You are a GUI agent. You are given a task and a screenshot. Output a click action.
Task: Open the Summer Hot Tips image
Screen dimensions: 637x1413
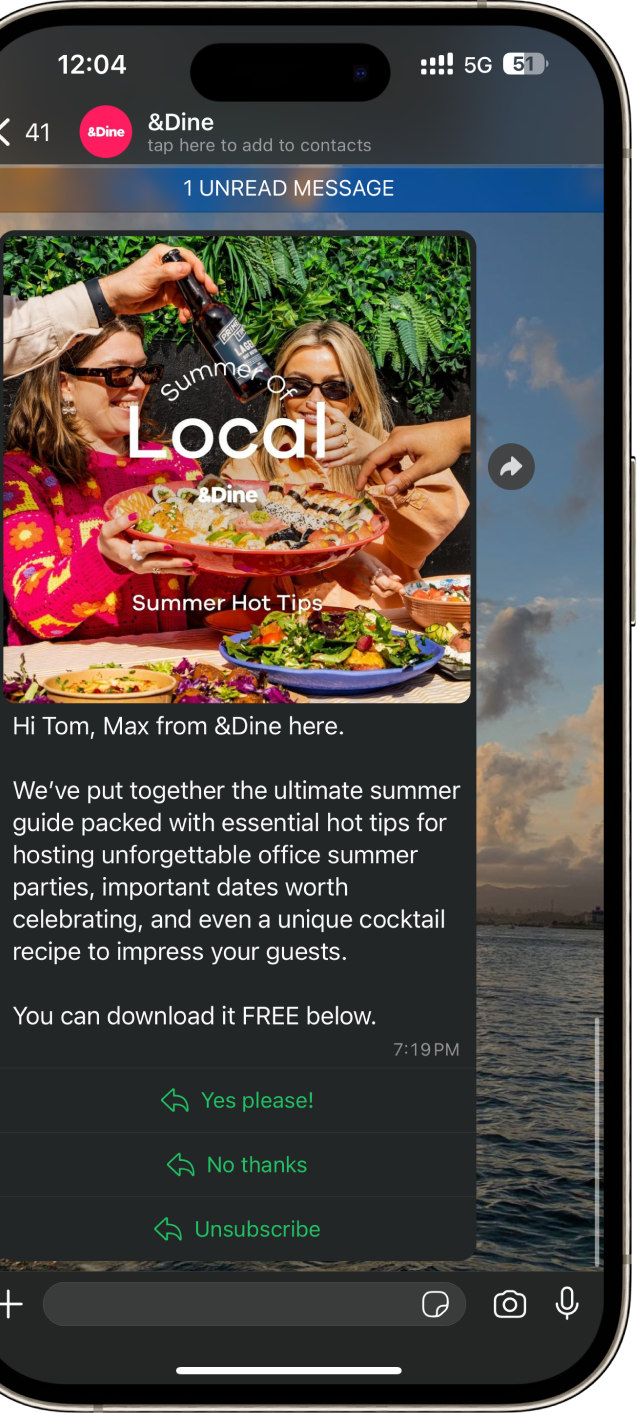237,468
